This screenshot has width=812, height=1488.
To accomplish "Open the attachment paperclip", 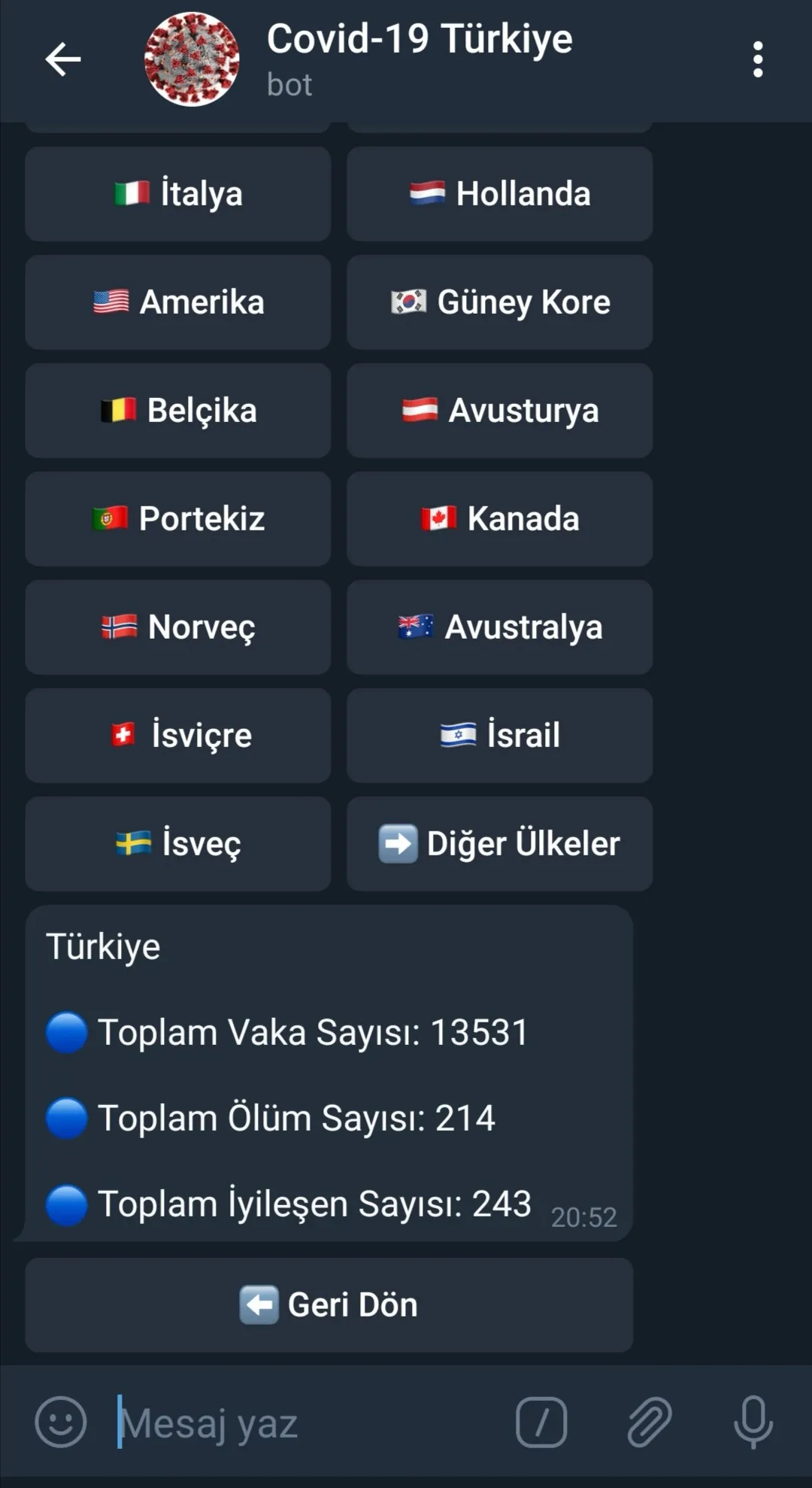I will click(649, 1423).
